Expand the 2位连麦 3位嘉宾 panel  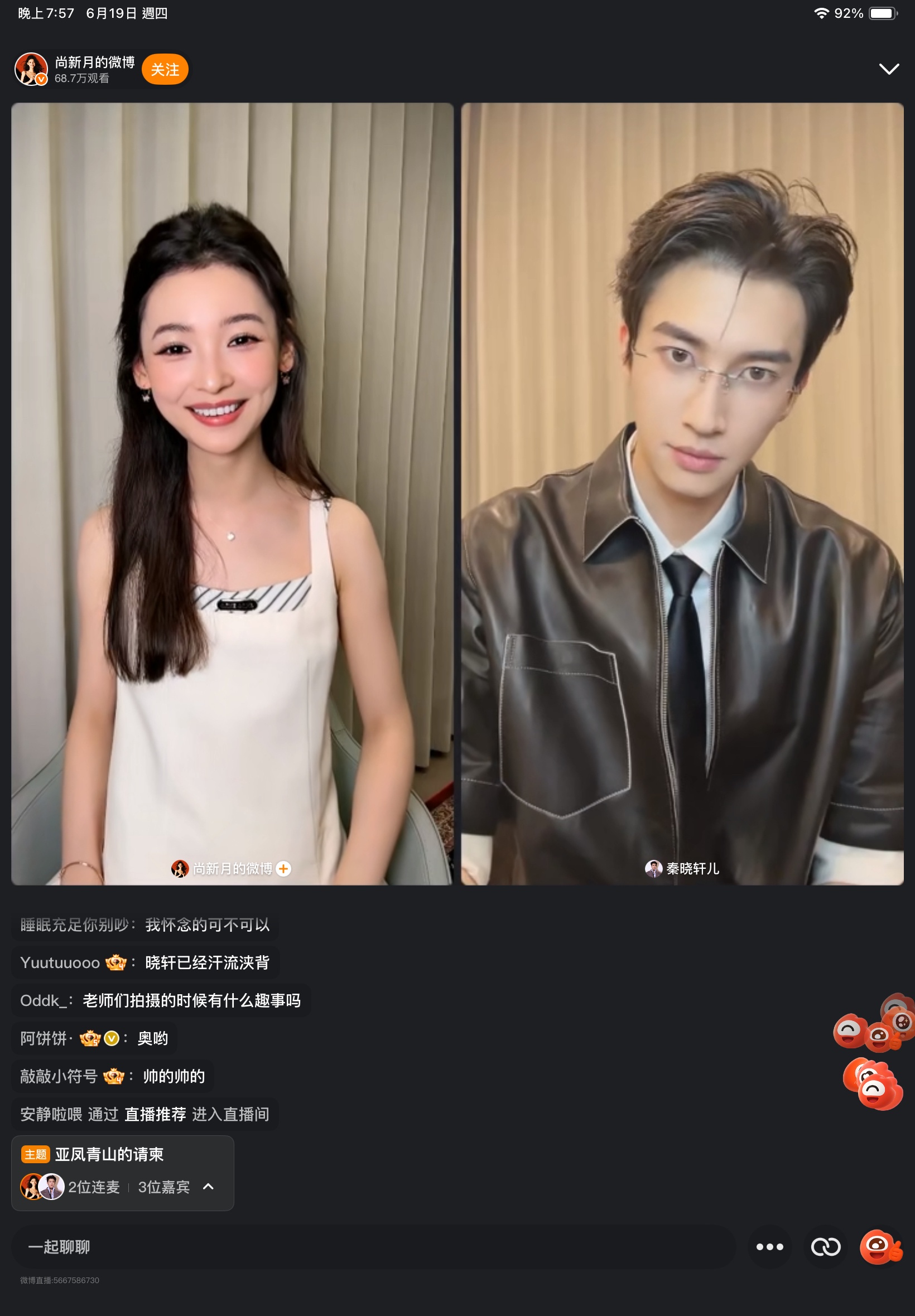(x=208, y=1187)
